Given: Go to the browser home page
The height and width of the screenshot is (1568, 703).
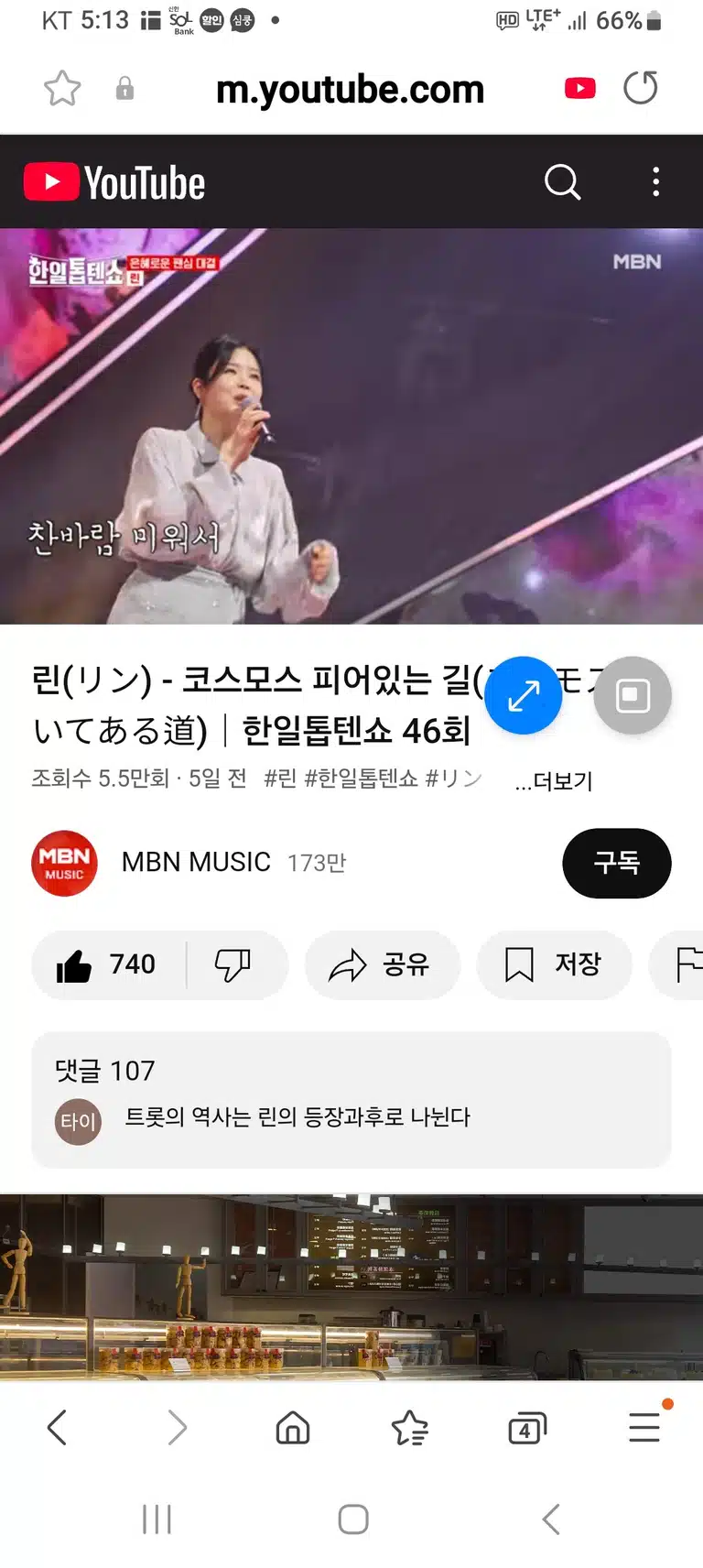Looking at the screenshot, I should 293,1428.
